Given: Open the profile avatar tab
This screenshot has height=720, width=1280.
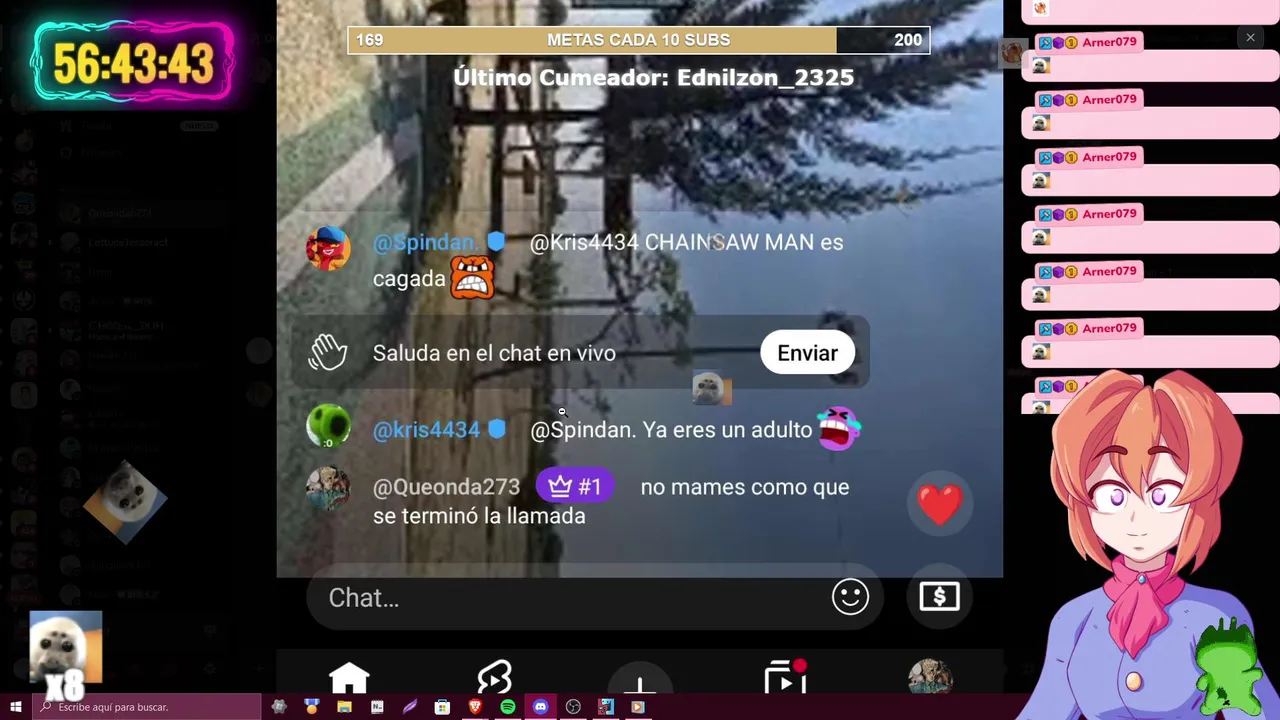Looking at the screenshot, I should pyautogui.click(x=930, y=678).
